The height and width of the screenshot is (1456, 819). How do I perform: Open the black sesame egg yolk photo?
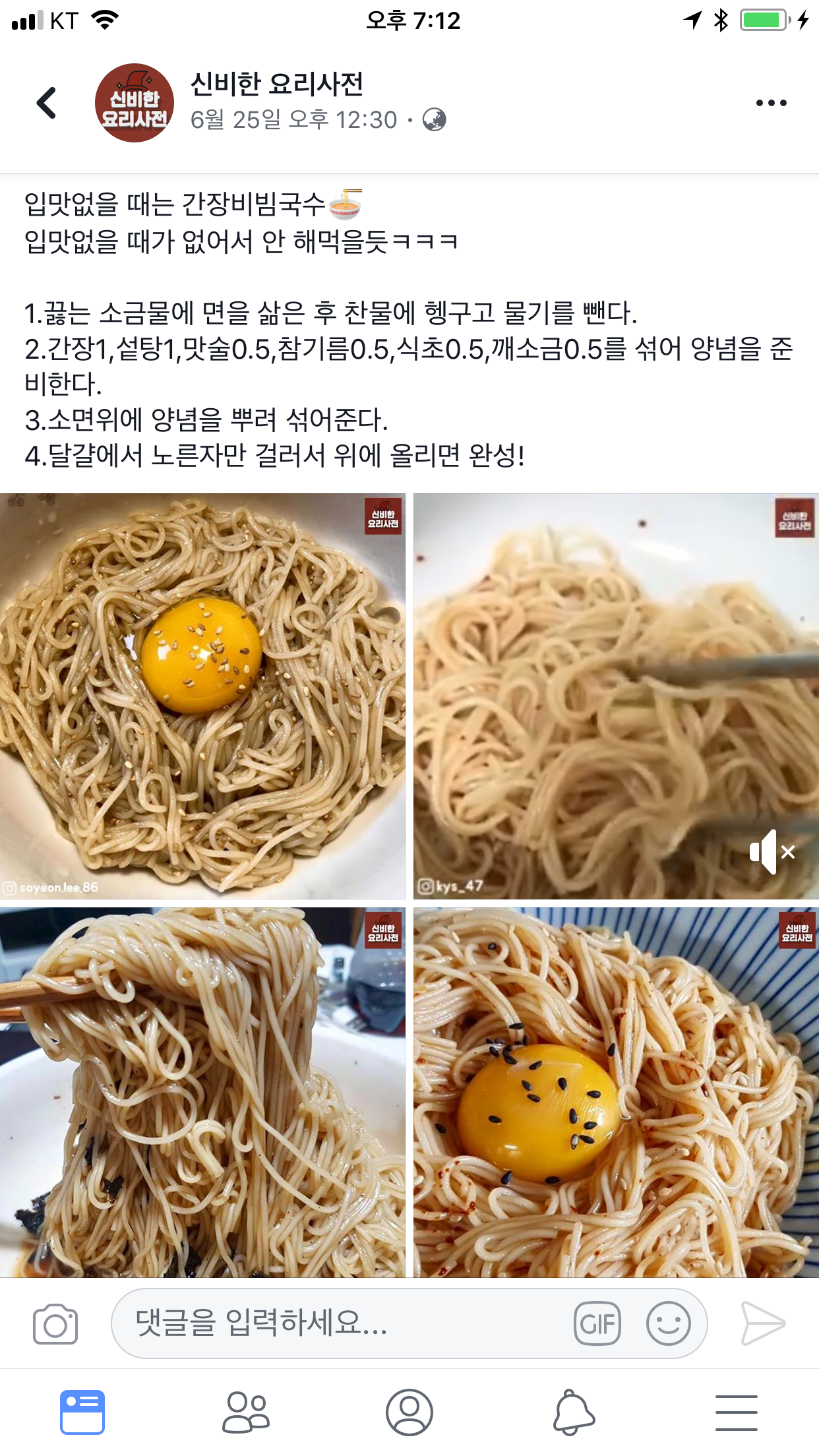[x=616, y=1091]
